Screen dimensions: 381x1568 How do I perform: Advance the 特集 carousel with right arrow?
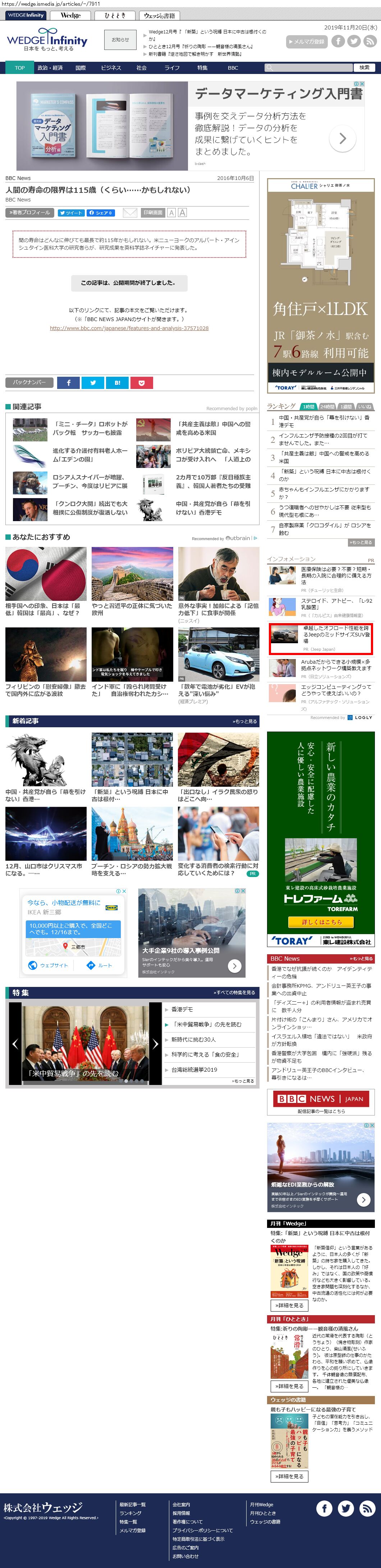point(155,1043)
